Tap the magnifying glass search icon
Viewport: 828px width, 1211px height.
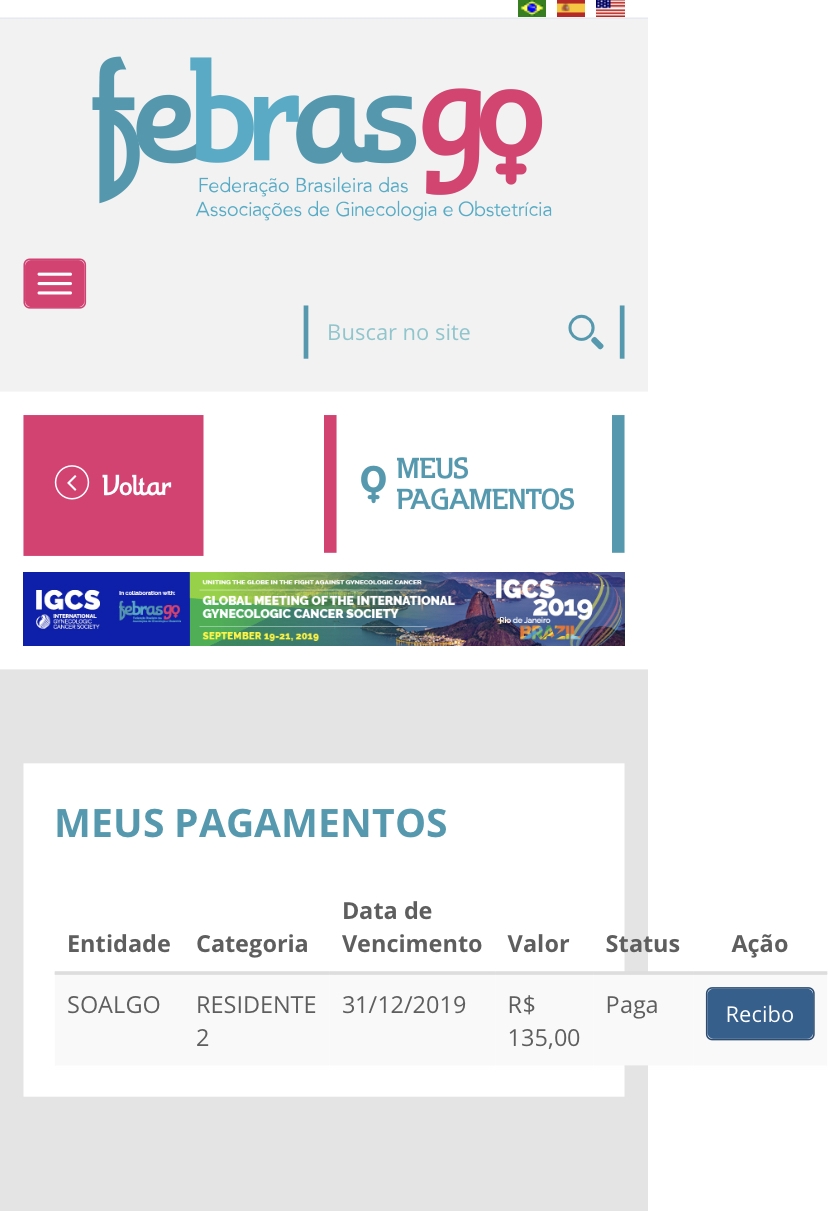585,331
